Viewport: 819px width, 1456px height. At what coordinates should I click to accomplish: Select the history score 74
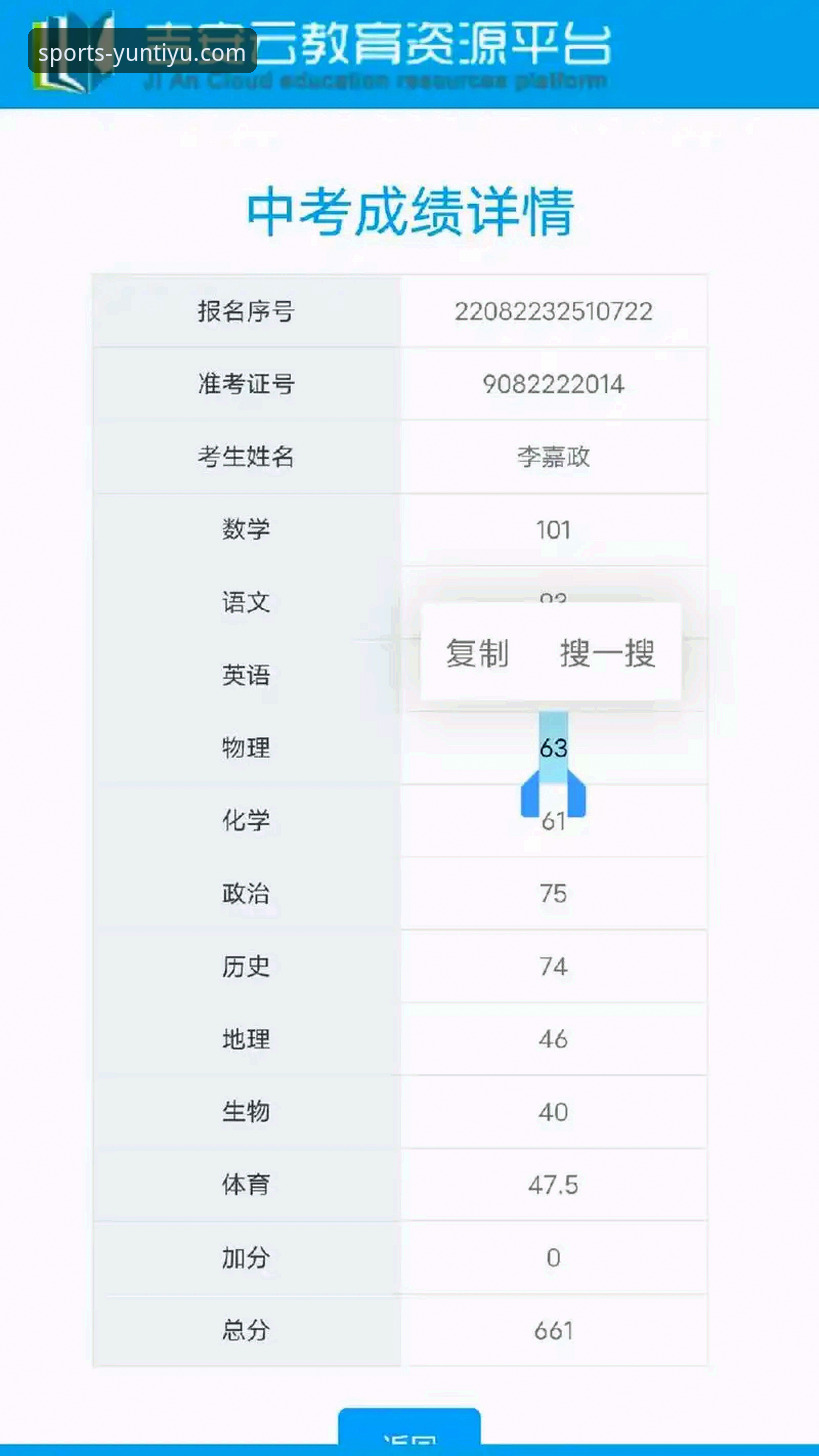point(553,966)
